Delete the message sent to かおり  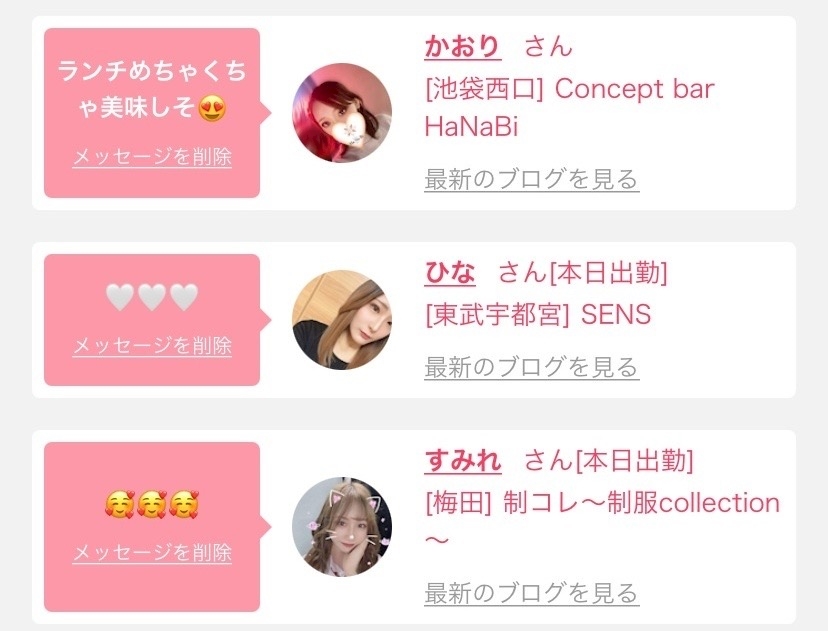click(x=152, y=157)
